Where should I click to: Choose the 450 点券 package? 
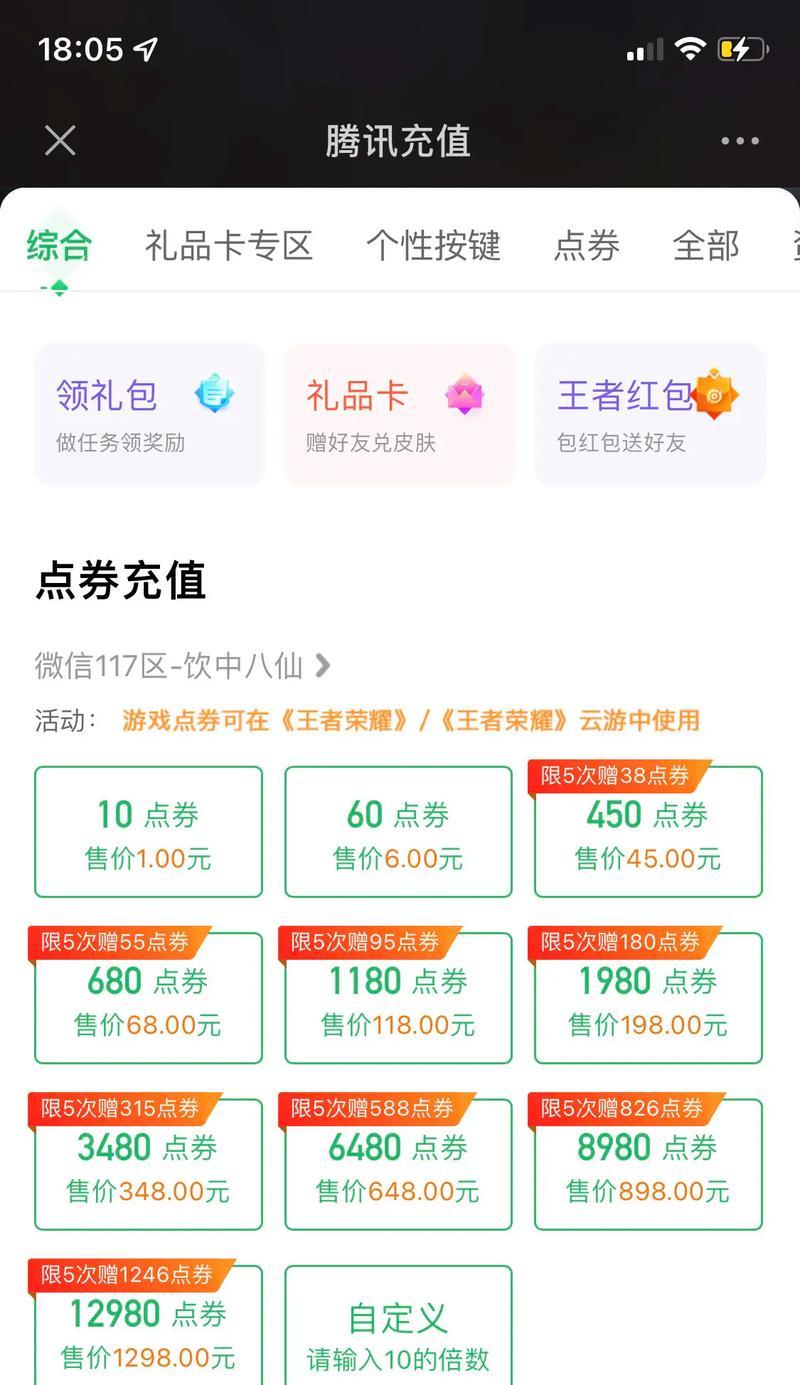(648, 832)
